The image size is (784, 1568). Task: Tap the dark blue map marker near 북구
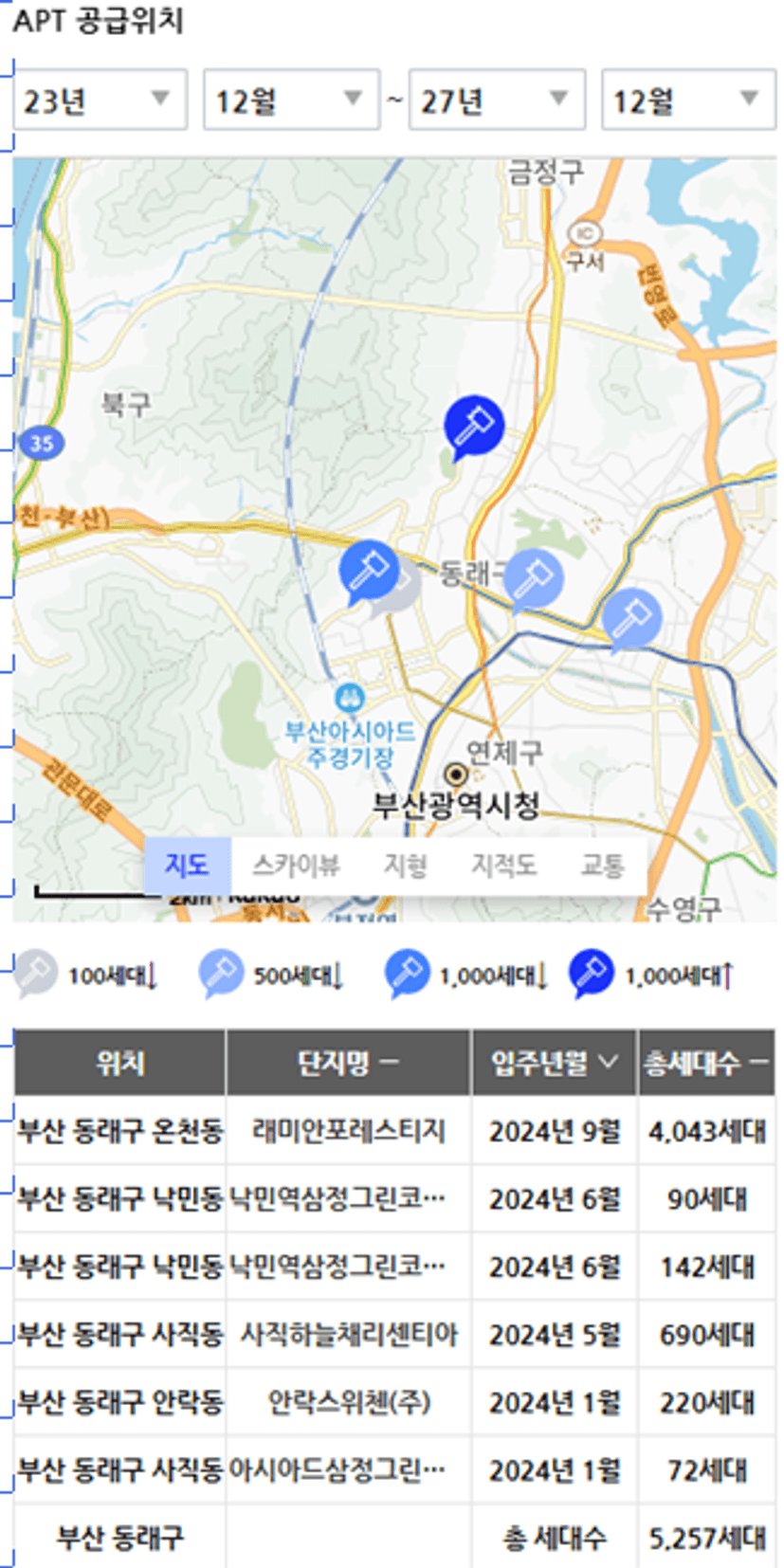473,427
